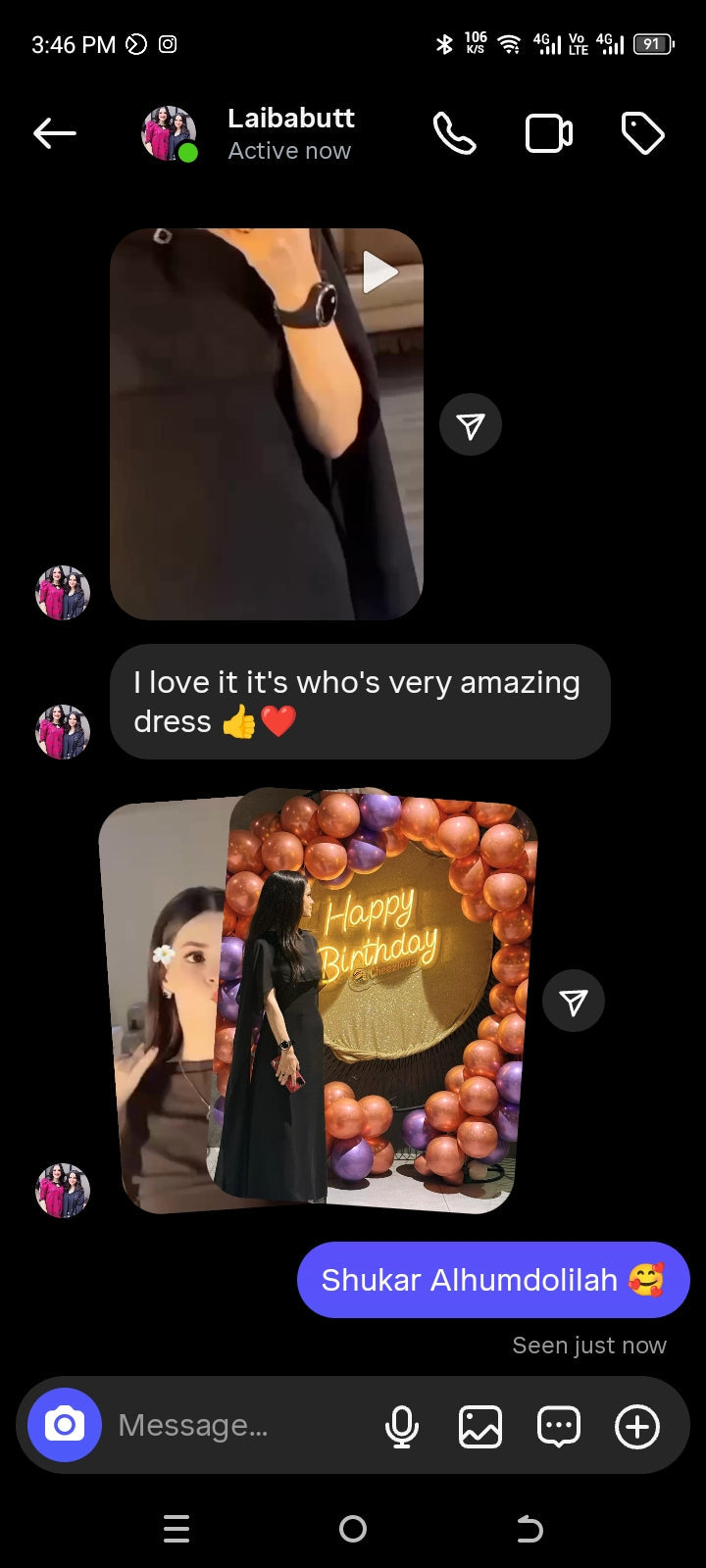Open recent apps from navigation bar
The height and width of the screenshot is (1568, 706).
176,1529
